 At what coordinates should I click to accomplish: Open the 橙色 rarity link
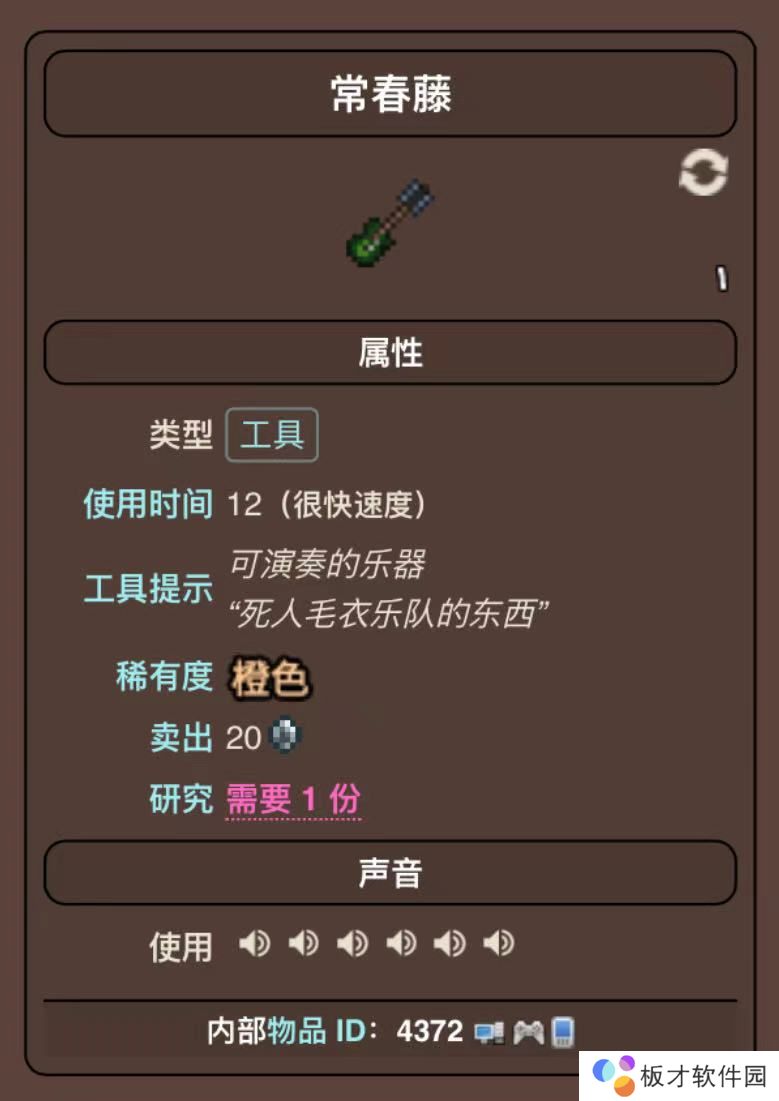click(x=268, y=678)
